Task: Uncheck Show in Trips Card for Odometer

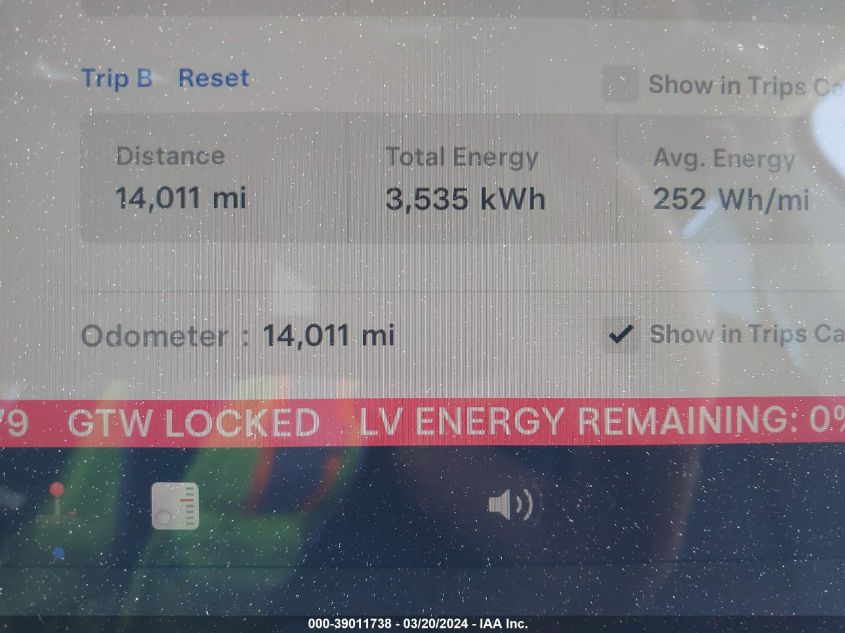Action: (x=621, y=334)
